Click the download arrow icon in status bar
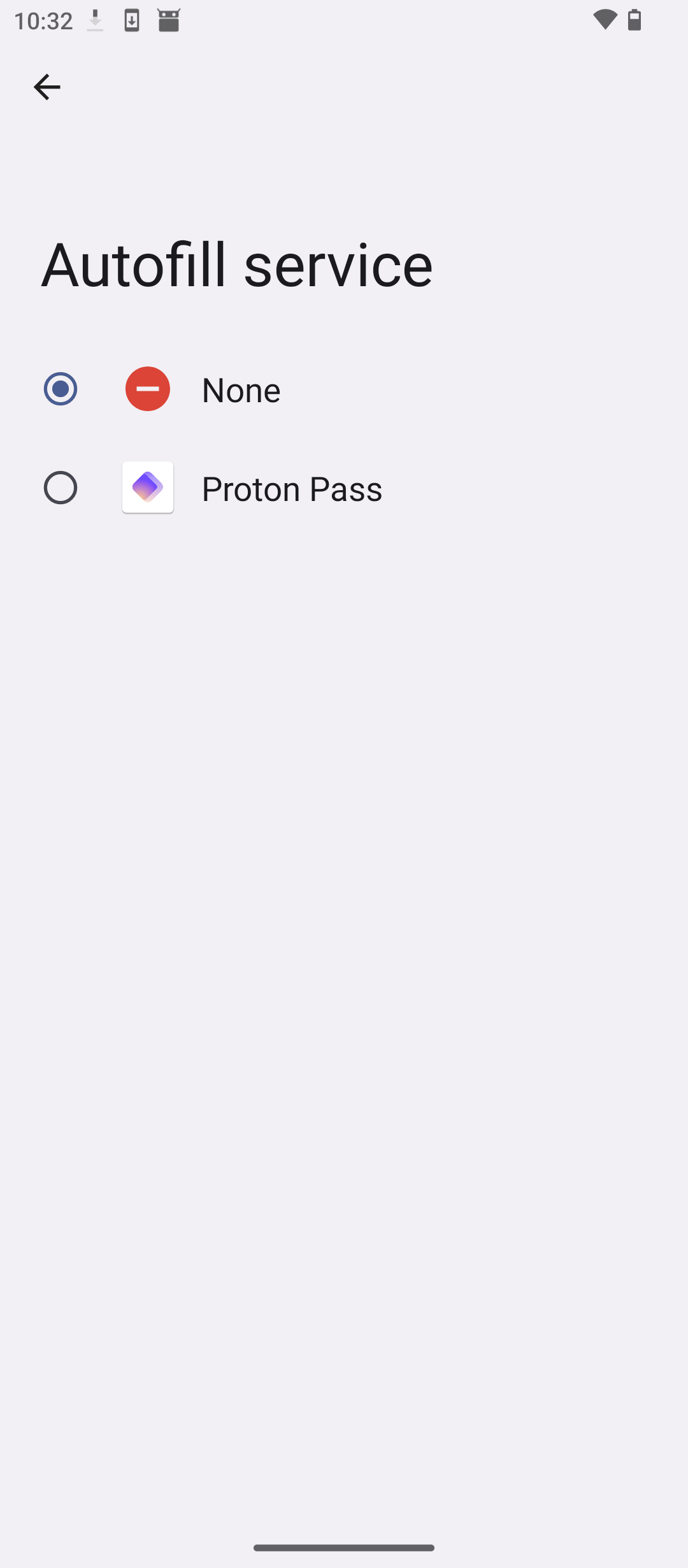Image resolution: width=688 pixels, height=1568 pixels. pos(94,20)
